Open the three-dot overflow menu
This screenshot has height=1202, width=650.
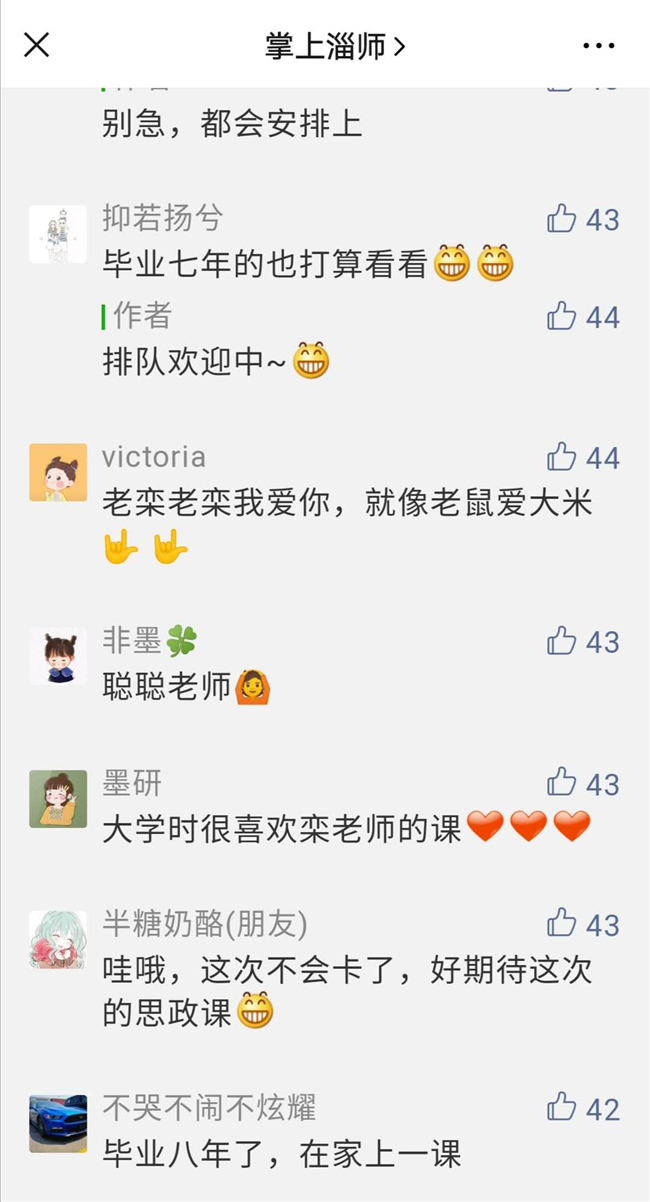coord(598,46)
